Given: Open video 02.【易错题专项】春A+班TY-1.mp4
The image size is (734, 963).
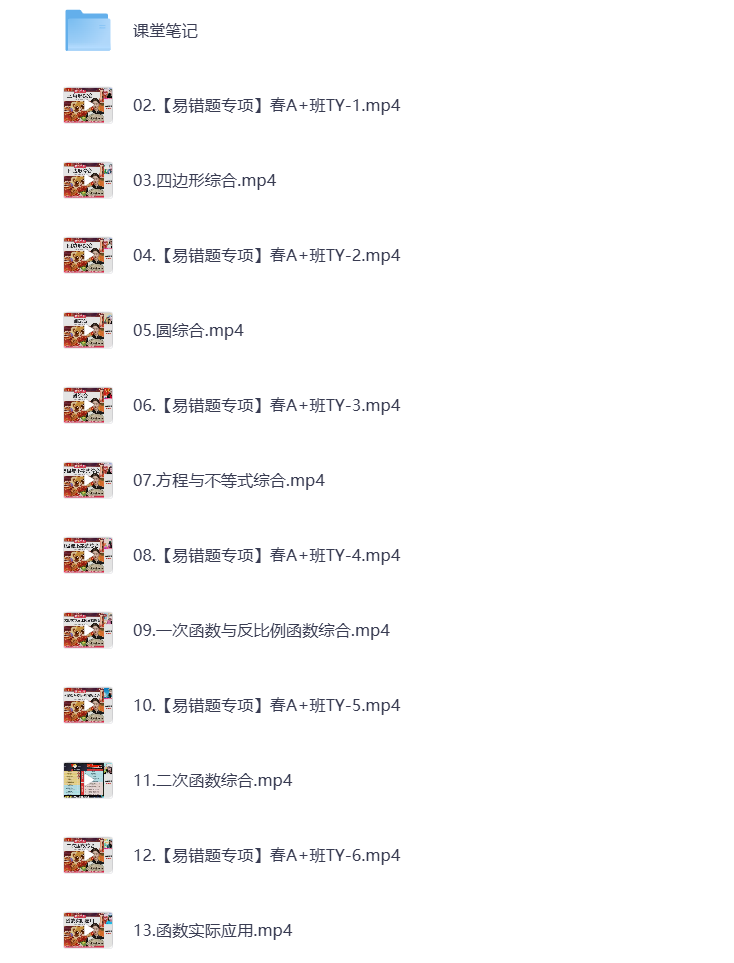Looking at the screenshot, I should click(x=266, y=105).
